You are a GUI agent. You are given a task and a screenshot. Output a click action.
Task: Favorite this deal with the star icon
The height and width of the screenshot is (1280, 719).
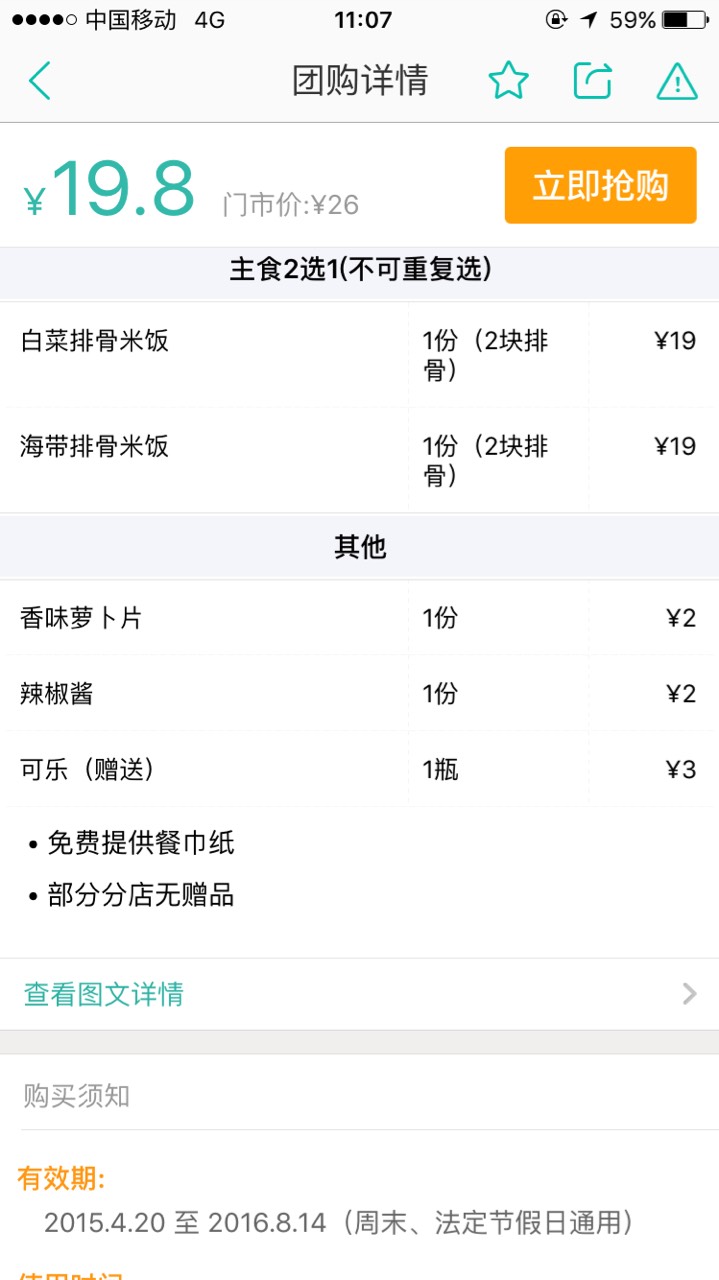click(508, 81)
